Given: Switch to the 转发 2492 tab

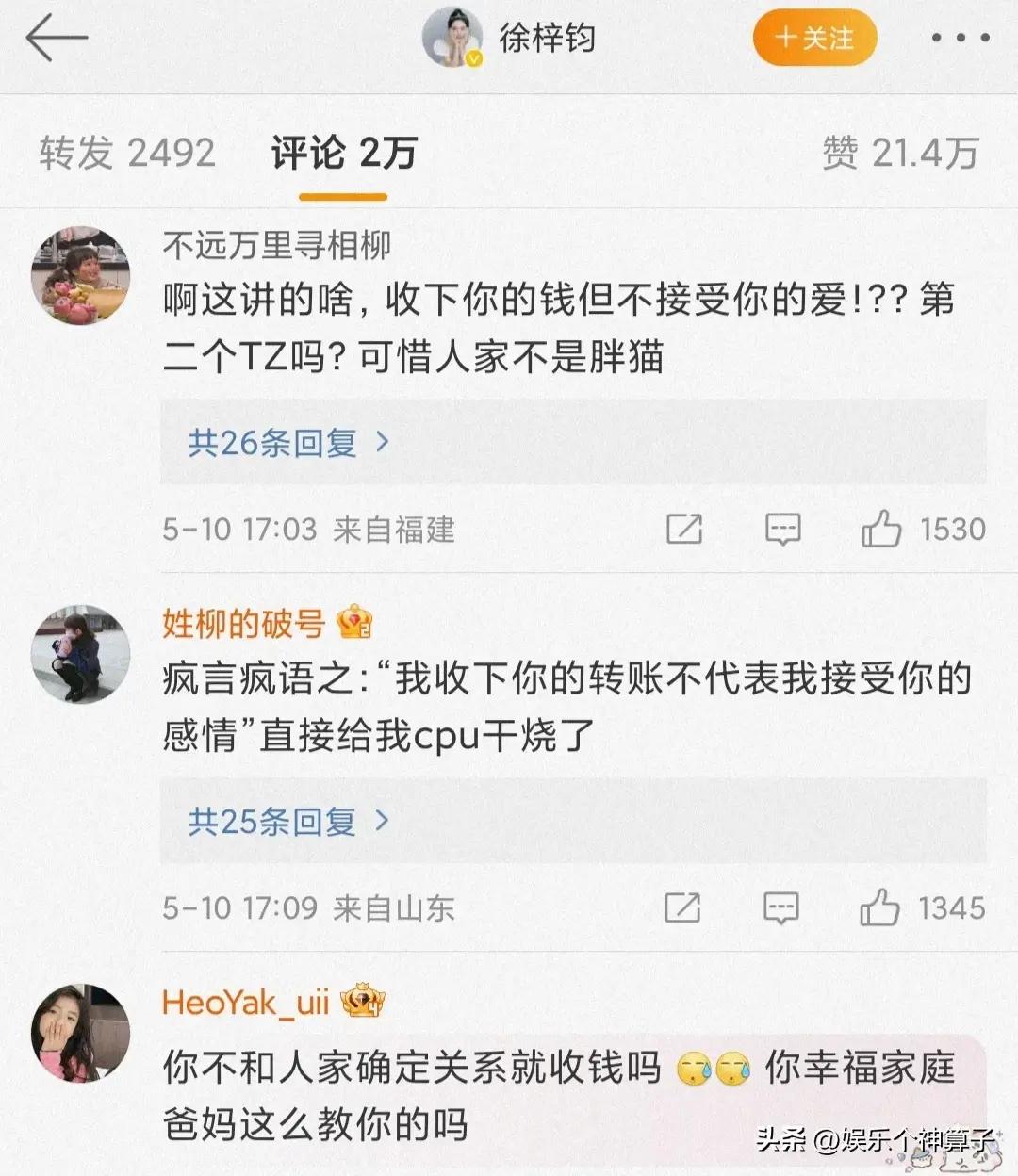Looking at the screenshot, I should pyautogui.click(x=127, y=153).
